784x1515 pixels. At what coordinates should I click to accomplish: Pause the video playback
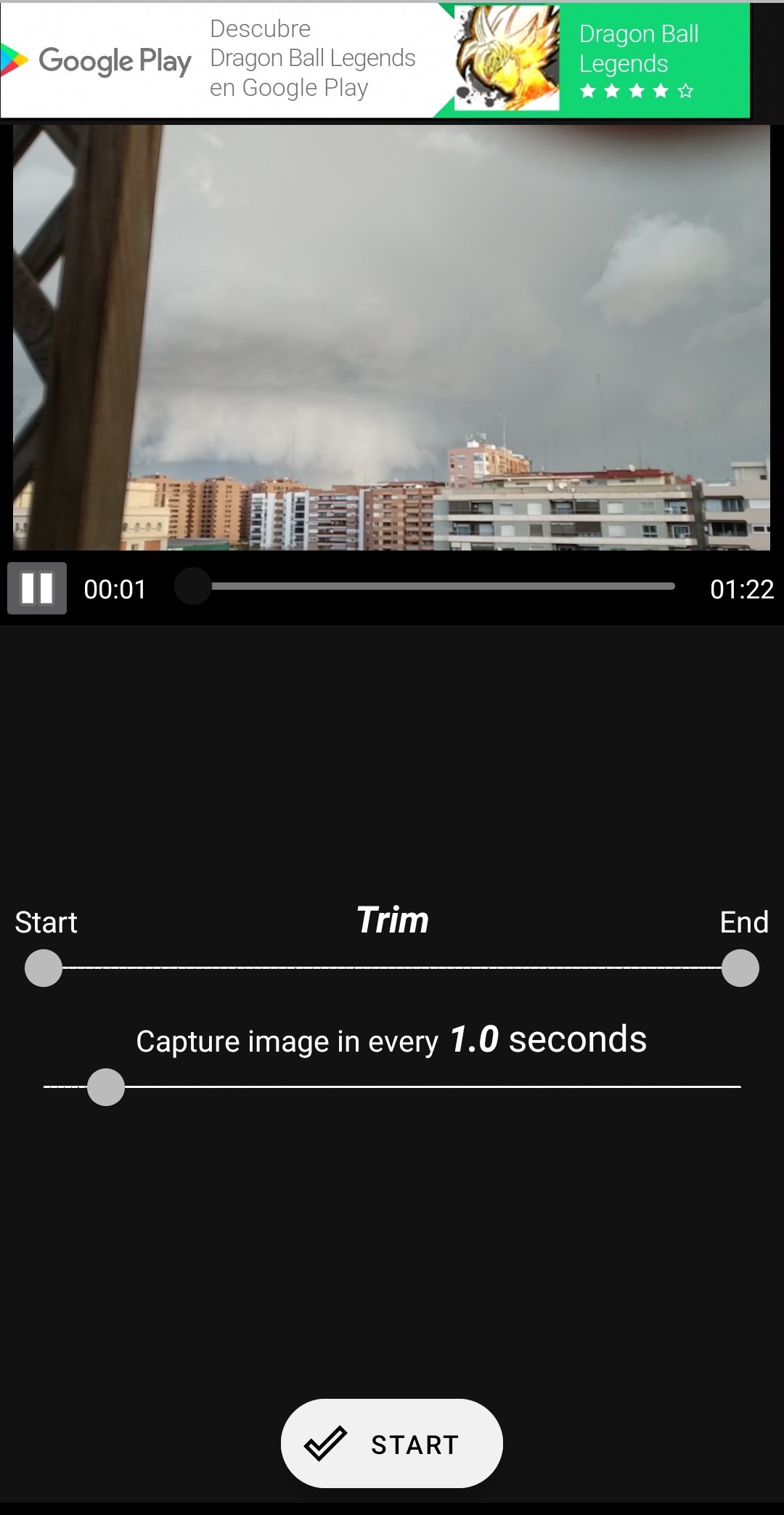click(x=37, y=588)
